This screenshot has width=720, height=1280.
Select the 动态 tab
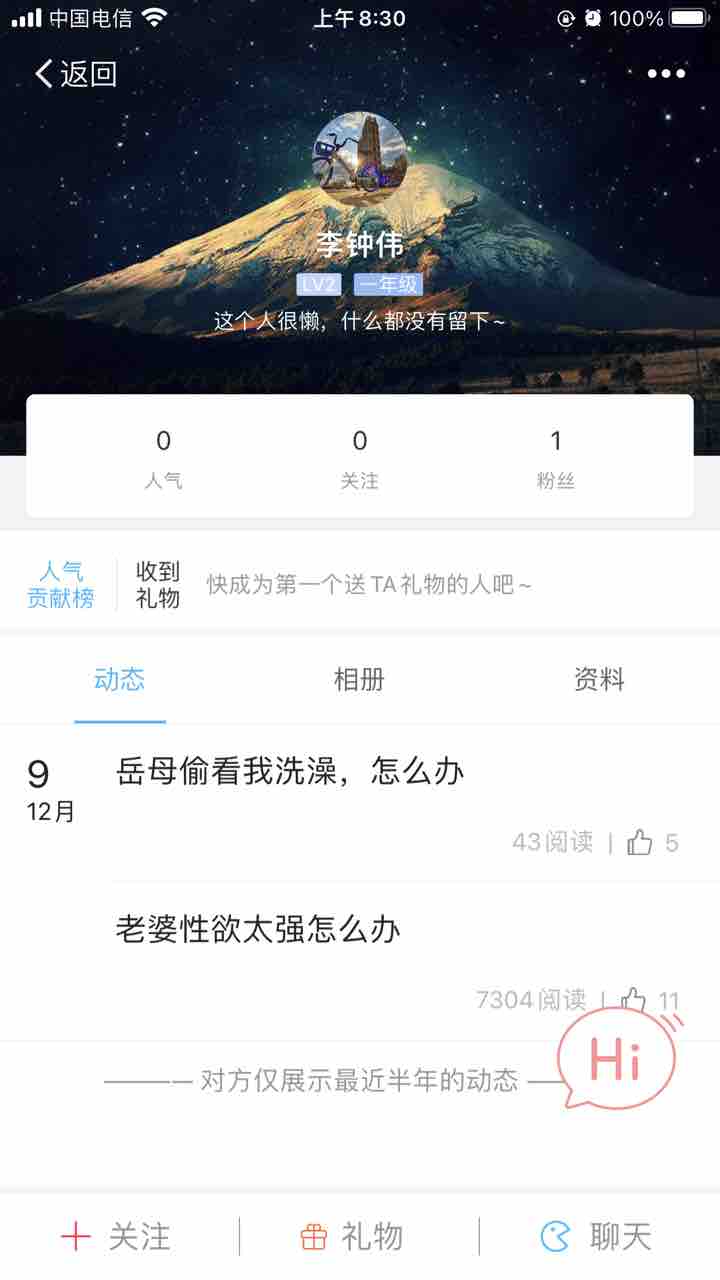click(x=120, y=680)
